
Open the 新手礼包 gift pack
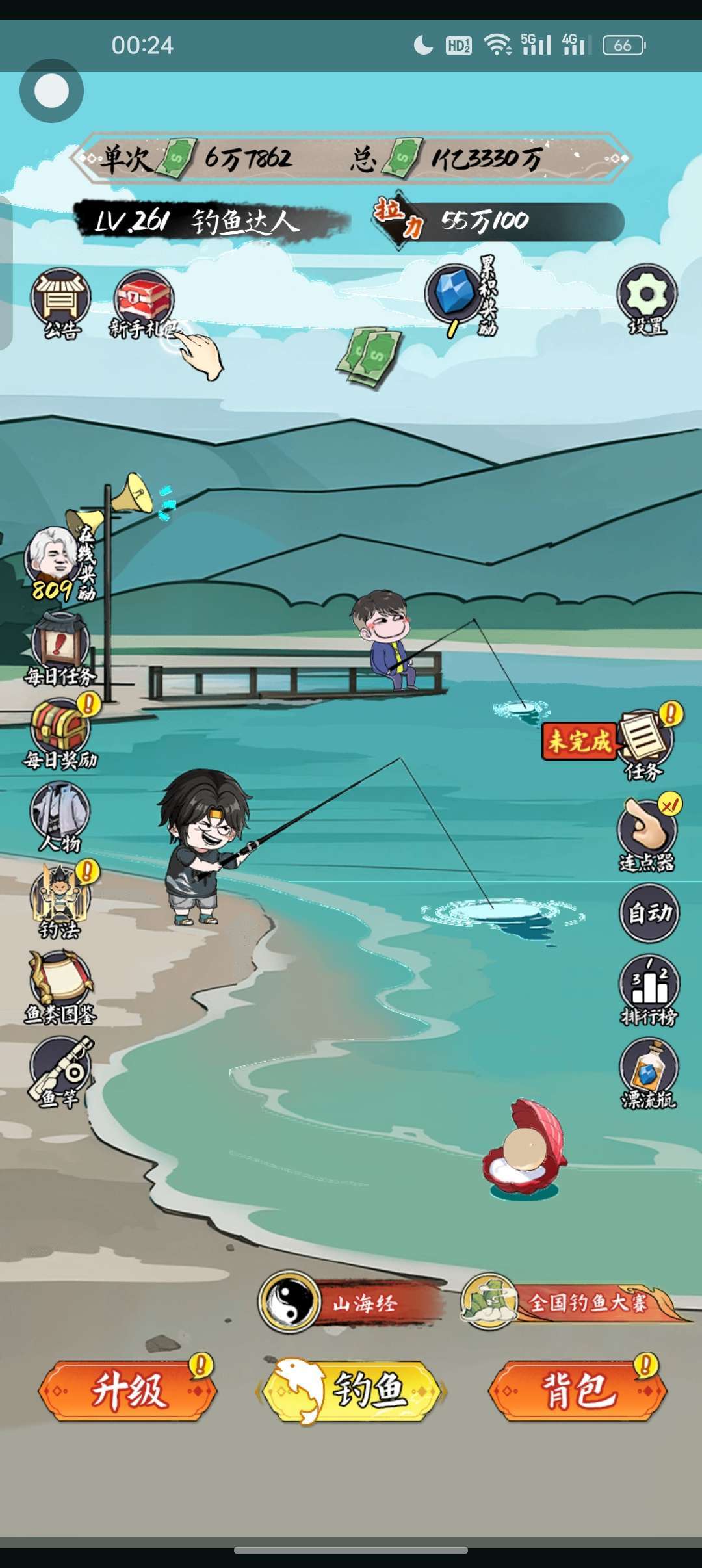[x=144, y=303]
